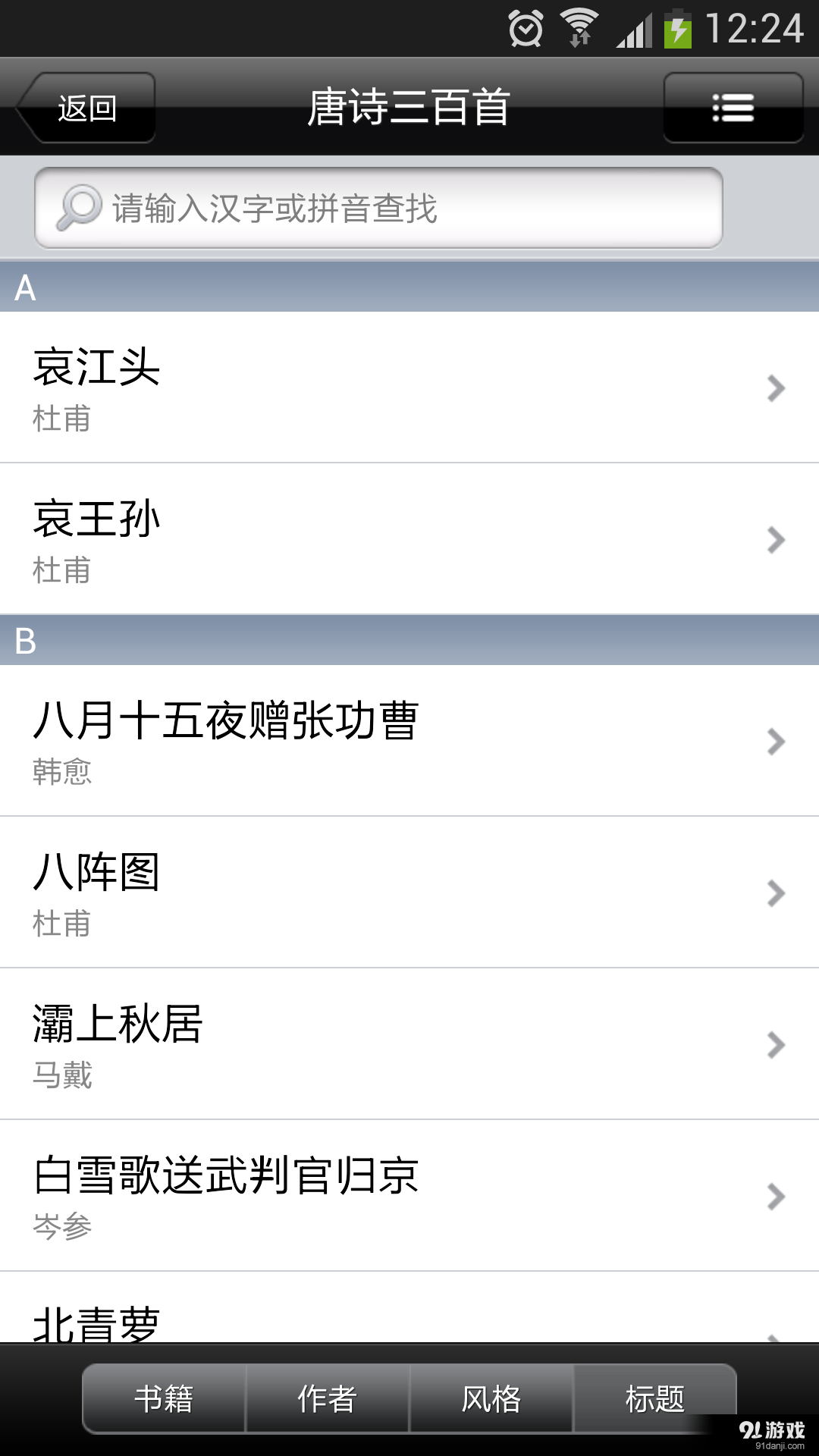
Task: Switch to the 风格 tab
Action: pyautogui.click(x=491, y=1399)
